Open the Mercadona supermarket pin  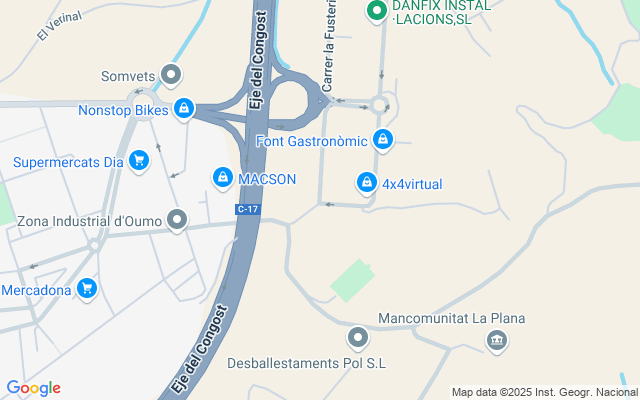pyautogui.click(x=87, y=289)
